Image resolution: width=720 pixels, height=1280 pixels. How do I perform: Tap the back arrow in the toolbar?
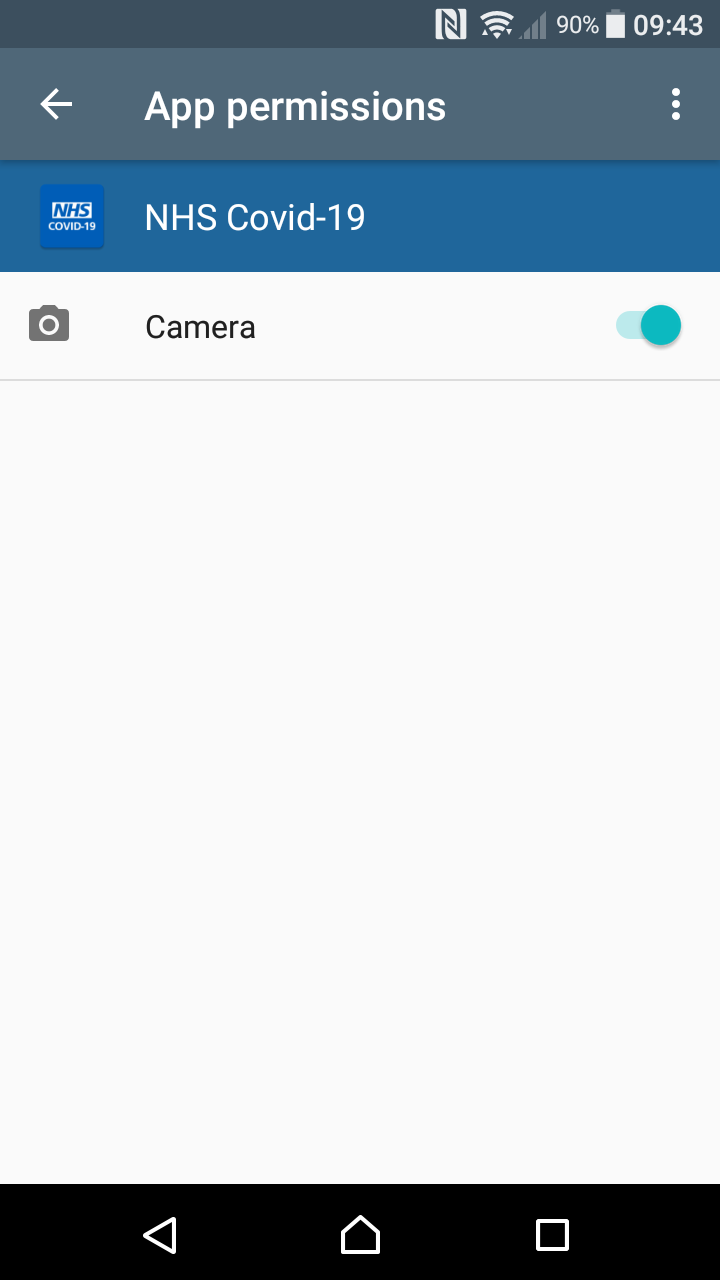[56, 104]
